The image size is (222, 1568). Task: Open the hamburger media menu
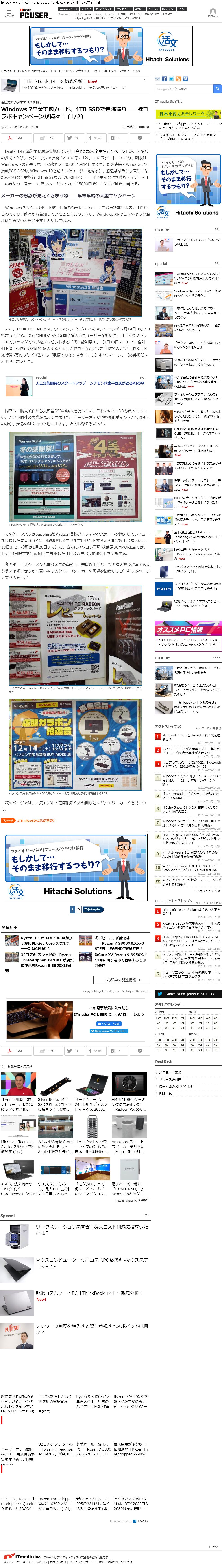9,12
